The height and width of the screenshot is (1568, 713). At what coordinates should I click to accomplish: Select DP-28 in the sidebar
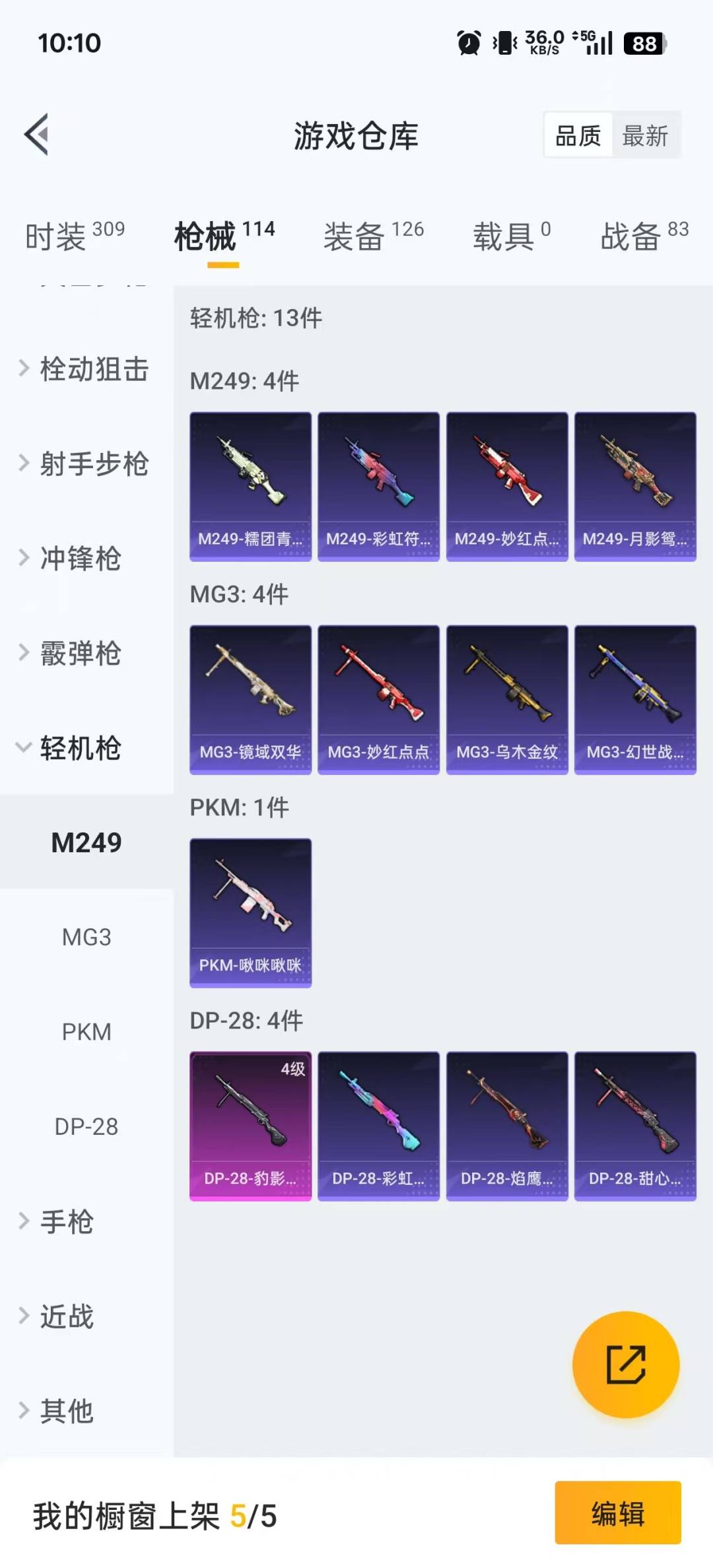[86, 1126]
